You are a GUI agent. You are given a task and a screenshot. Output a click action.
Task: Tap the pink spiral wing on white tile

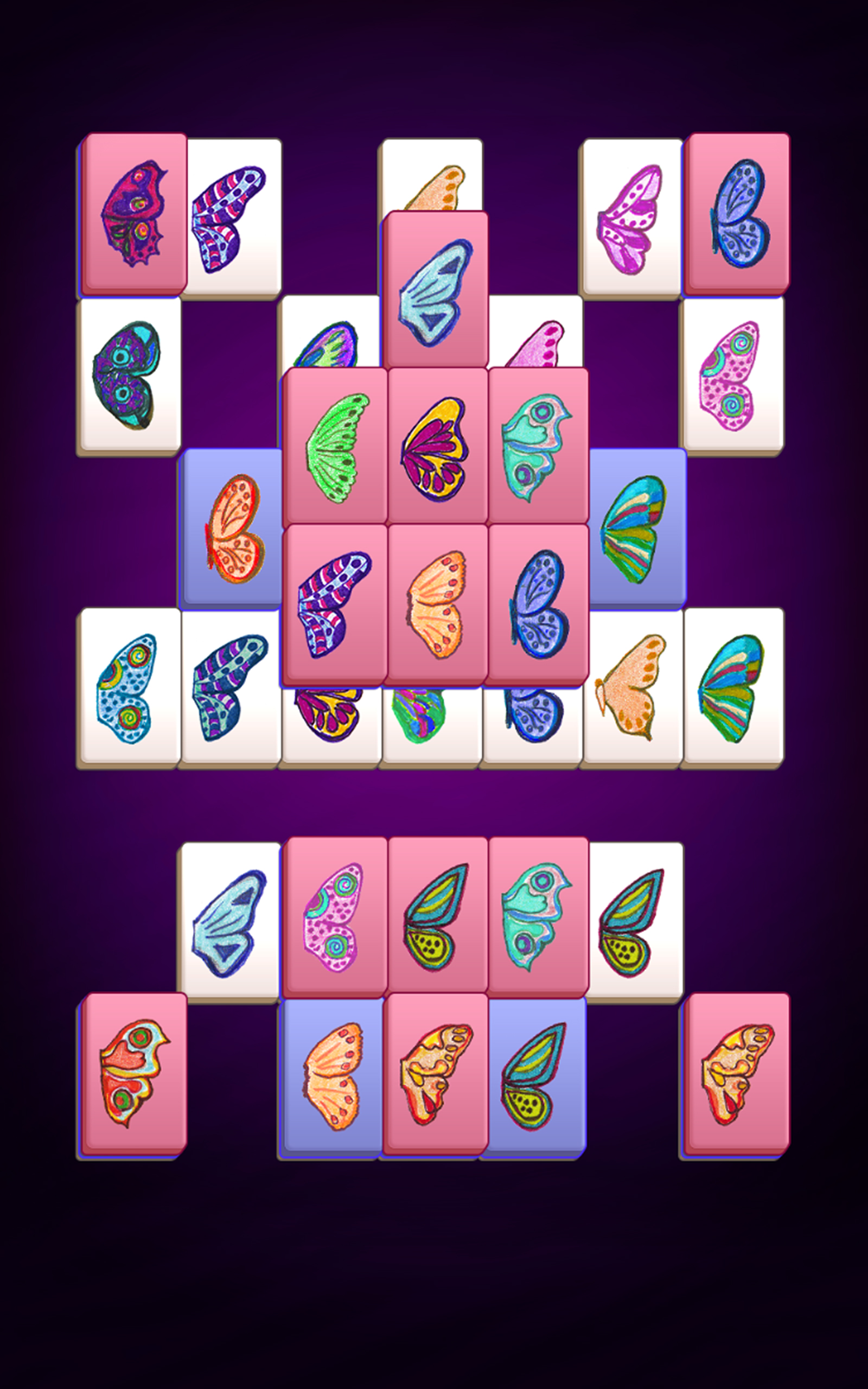click(731, 375)
